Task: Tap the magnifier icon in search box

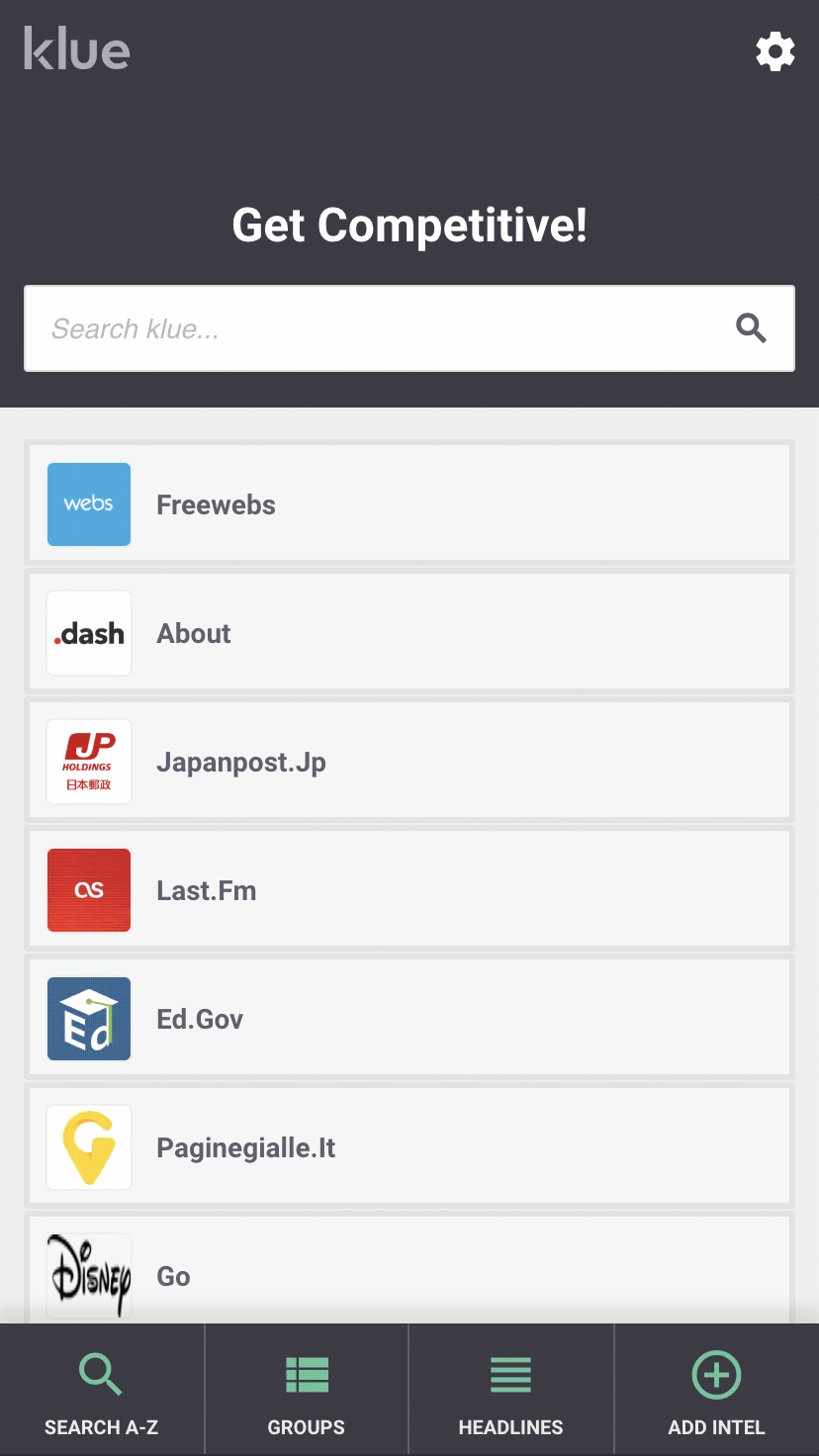Action: (x=751, y=328)
